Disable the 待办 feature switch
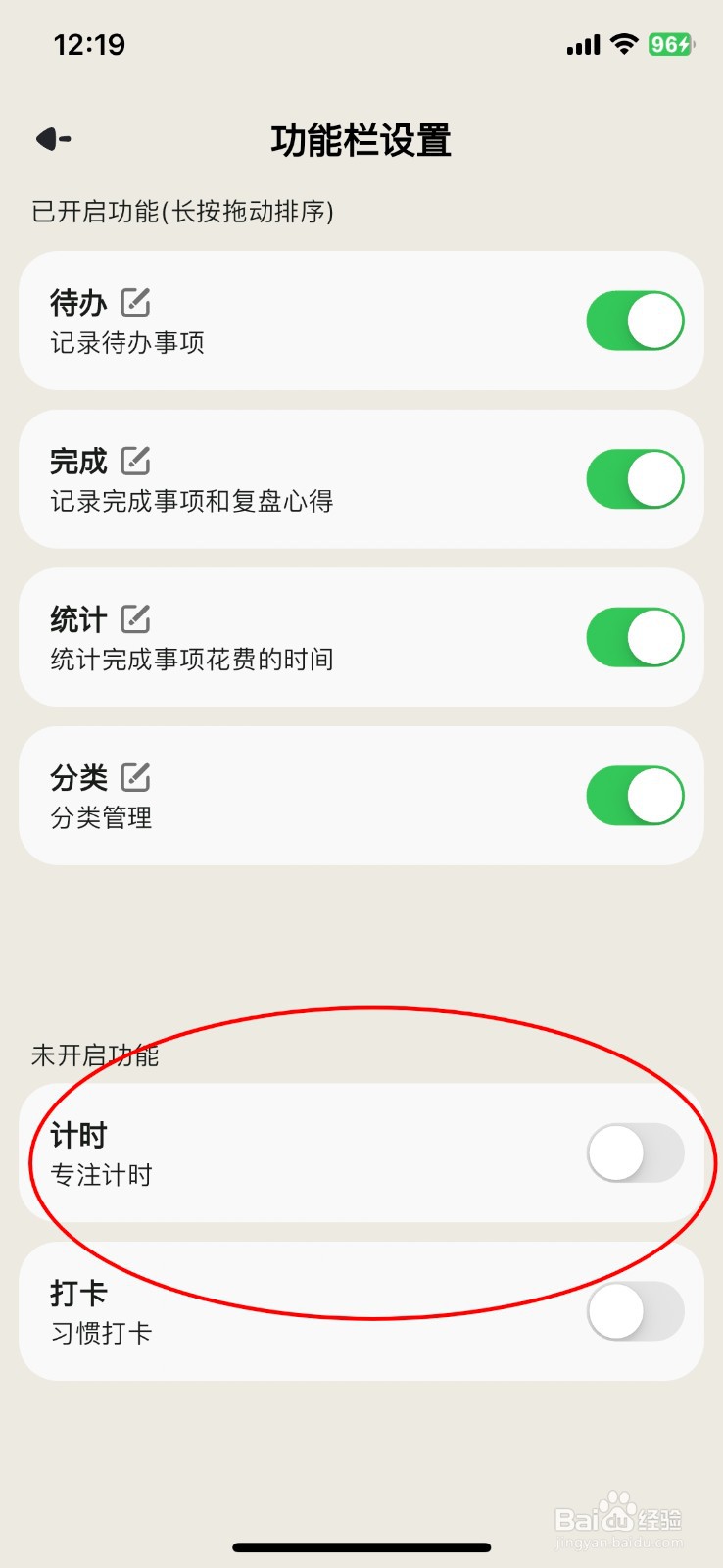The width and height of the screenshot is (723, 1568). pos(635,319)
